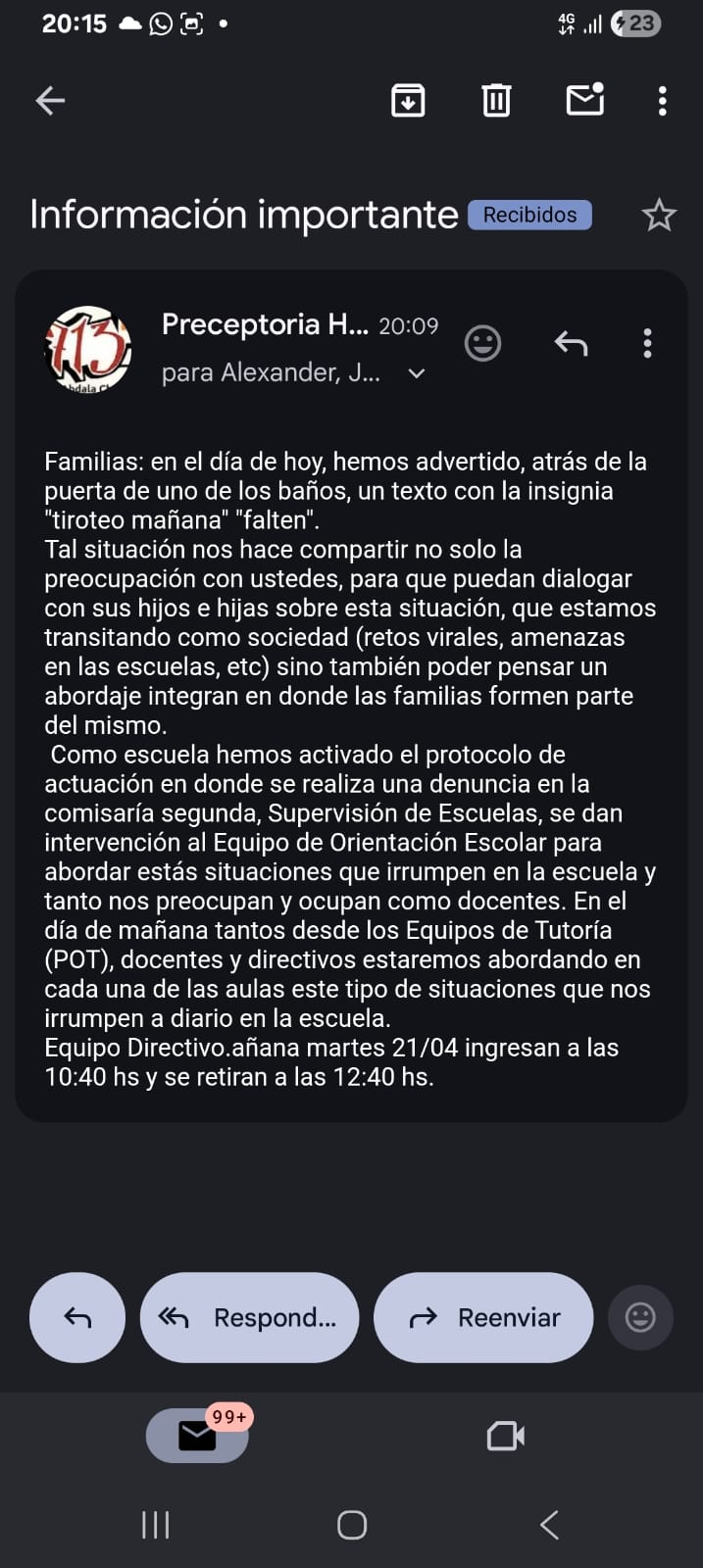Star the Información importante email

pos(659,215)
